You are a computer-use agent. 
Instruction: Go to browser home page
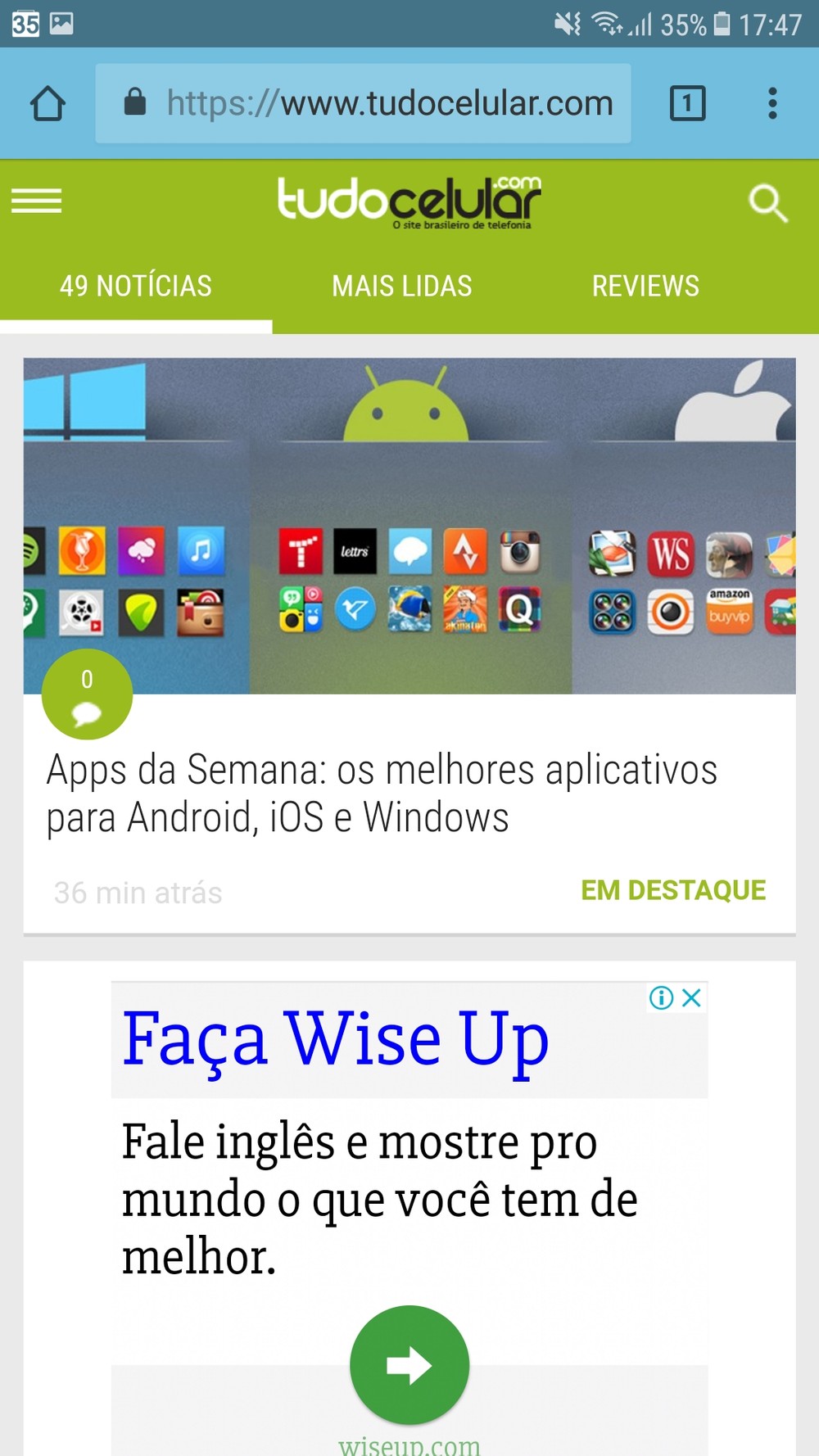(x=48, y=104)
